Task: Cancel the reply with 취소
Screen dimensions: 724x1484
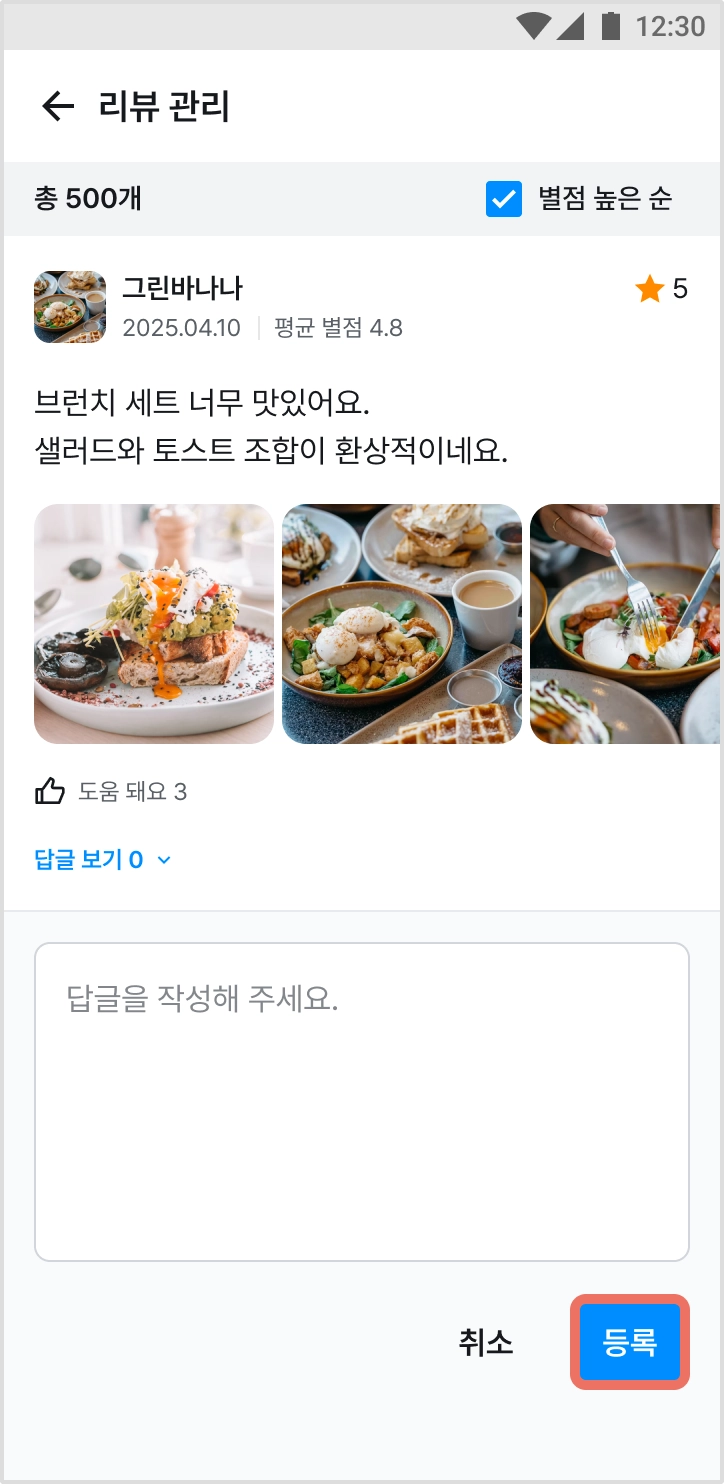Action: coord(486,1342)
